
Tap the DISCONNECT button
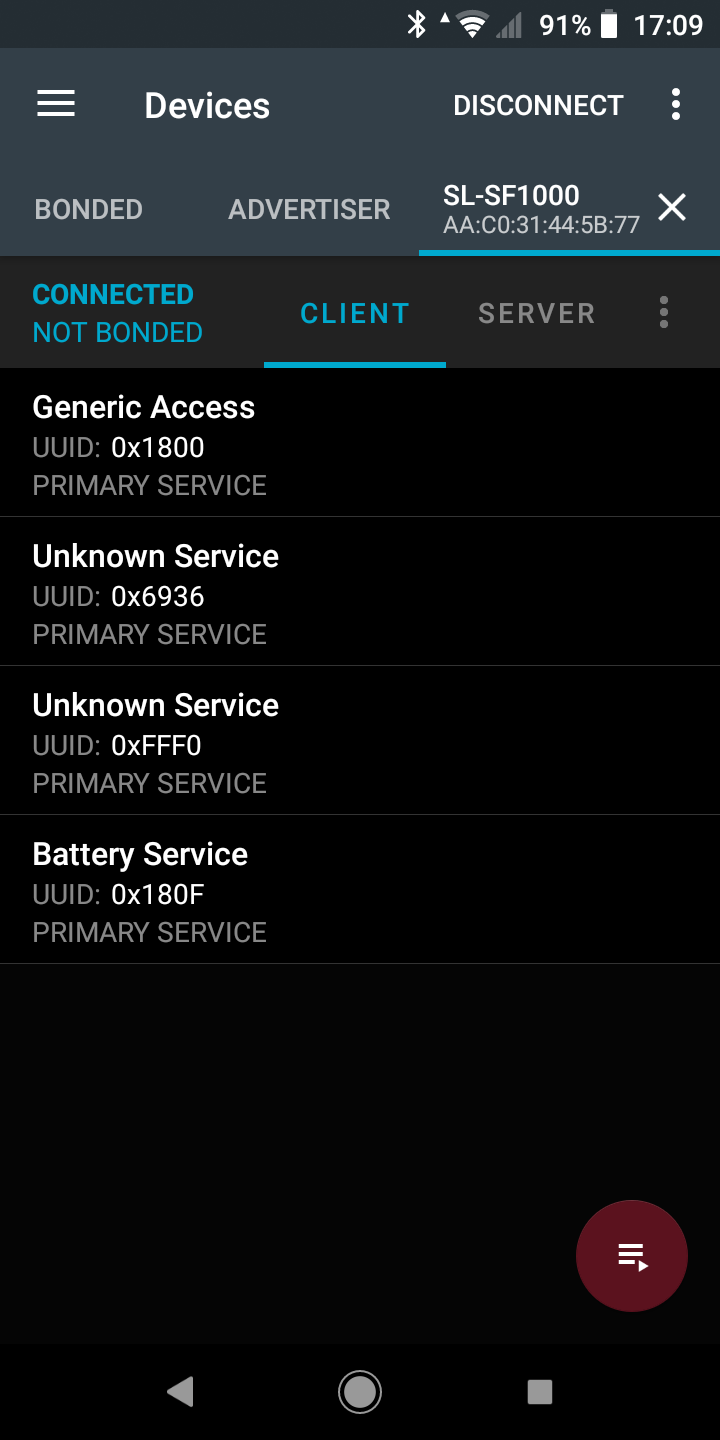pos(538,105)
